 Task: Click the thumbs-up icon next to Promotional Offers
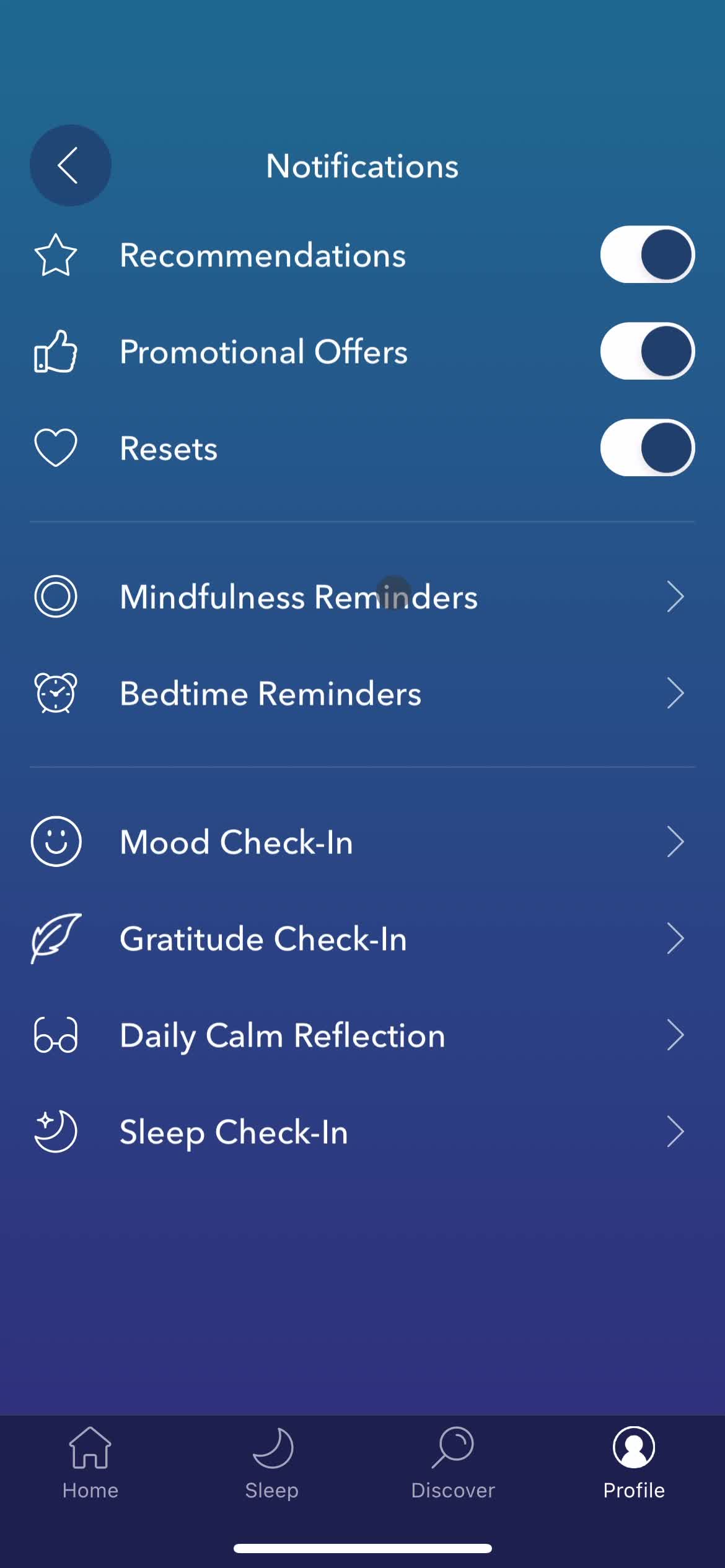click(55, 351)
